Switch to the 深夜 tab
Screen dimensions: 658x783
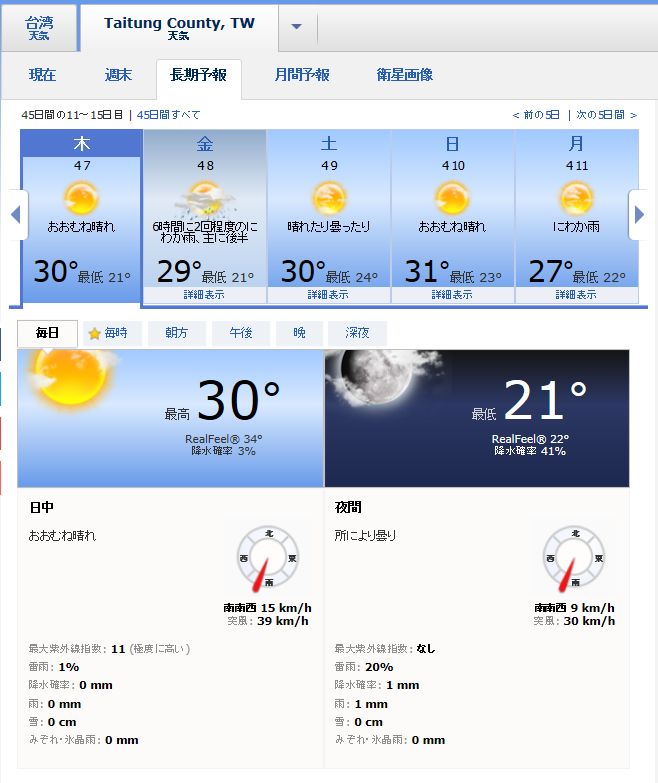click(x=357, y=334)
